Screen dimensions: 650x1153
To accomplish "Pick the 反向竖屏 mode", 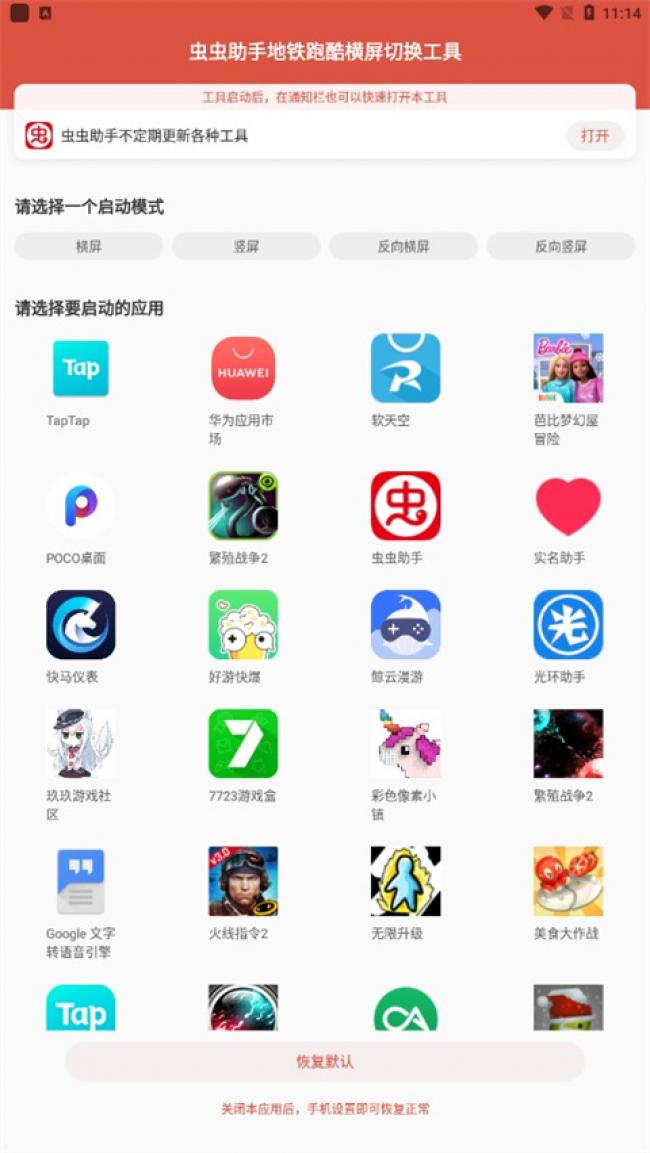I will click(561, 246).
